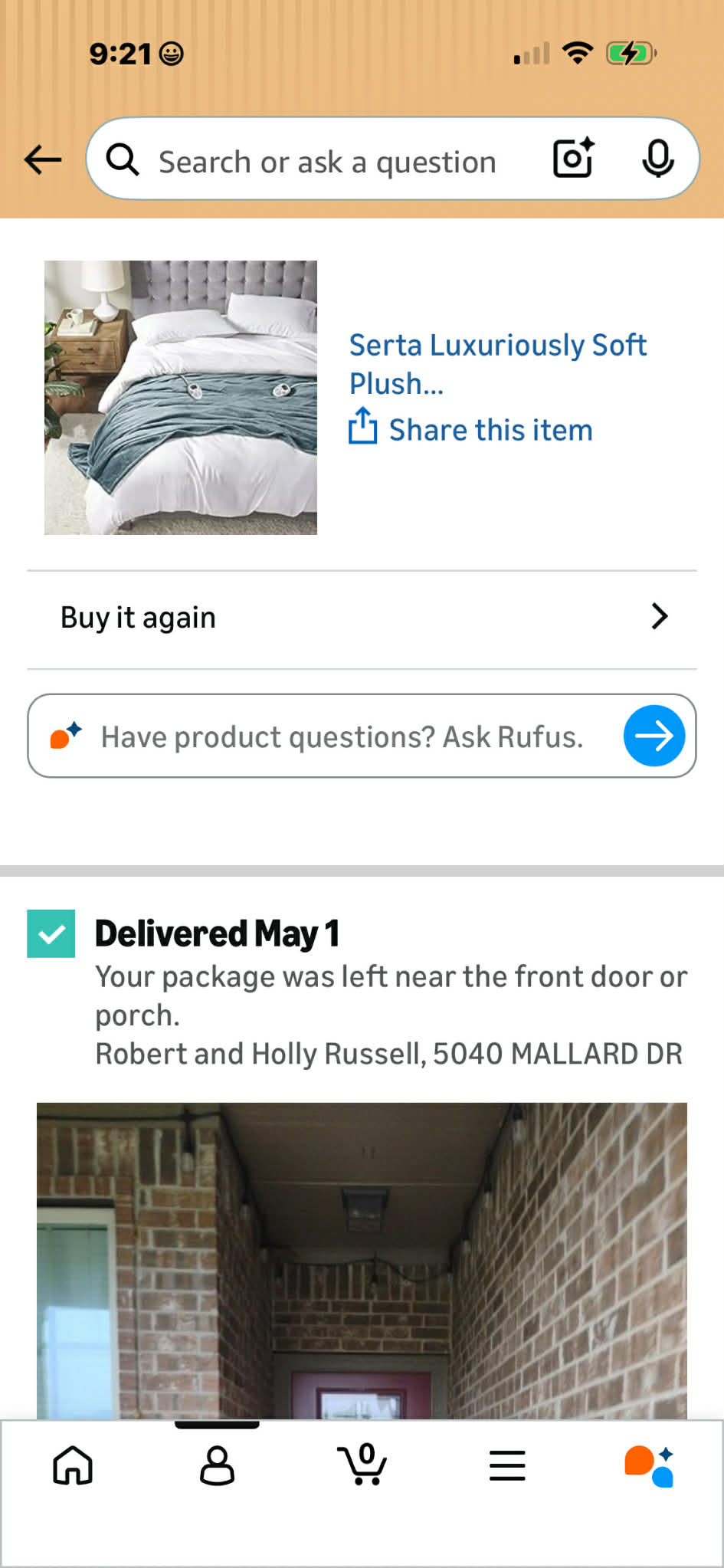Open the Serta Luxuriously Soft Plush link
This screenshot has height=1568, width=724.
(498, 363)
